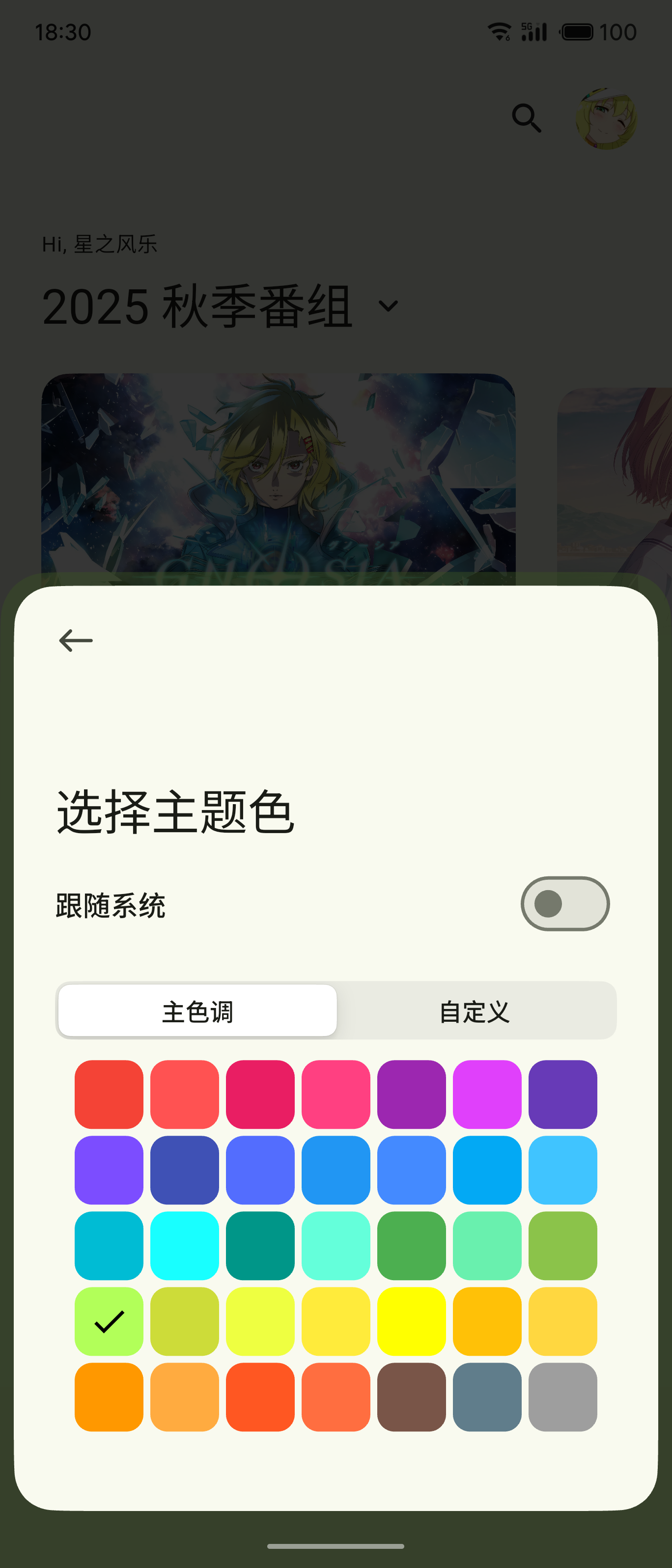Tap the back arrow in the theme sheet
This screenshot has width=672, height=1568.
76,641
